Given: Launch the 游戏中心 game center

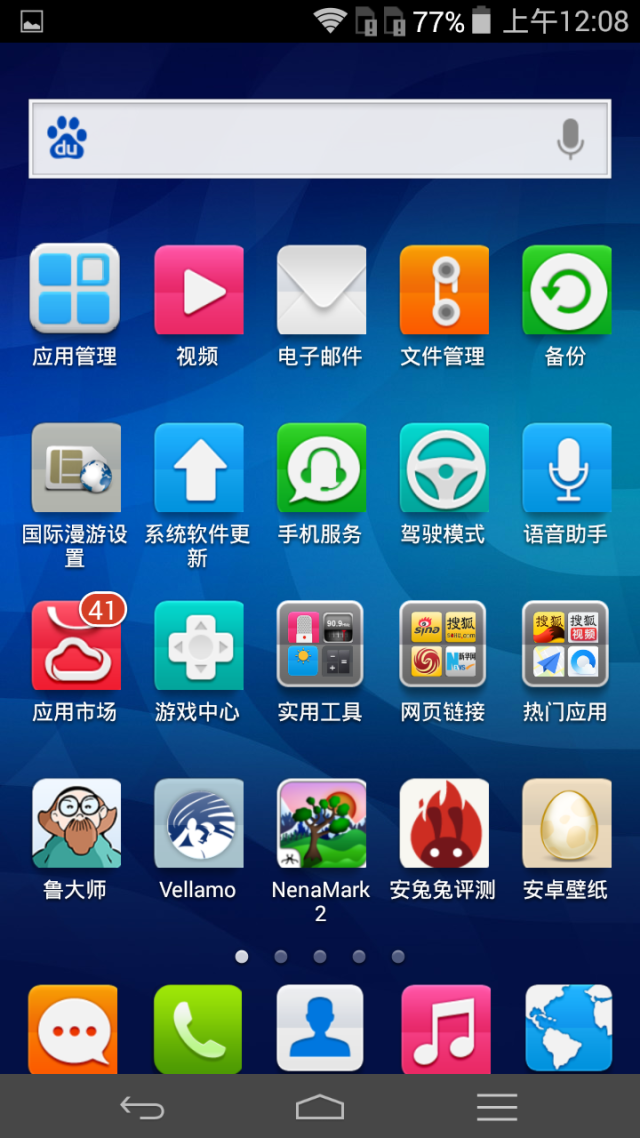Looking at the screenshot, I should pyautogui.click(x=198, y=646).
